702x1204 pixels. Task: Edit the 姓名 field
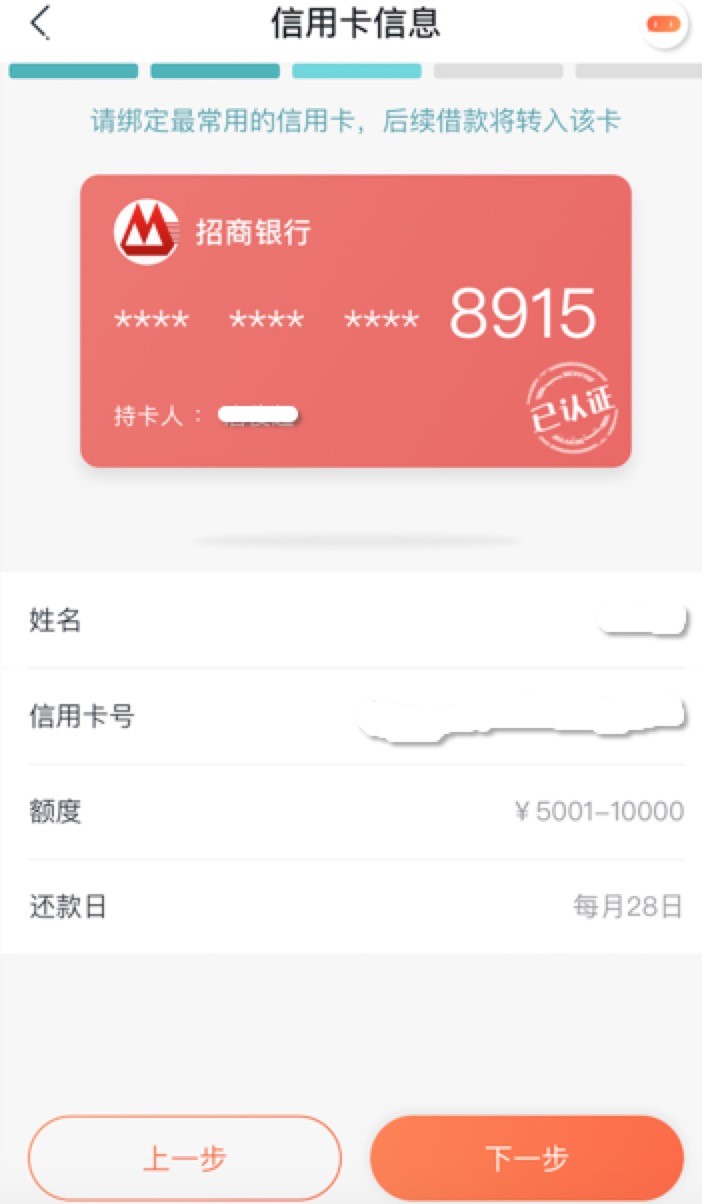click(351, 620)
